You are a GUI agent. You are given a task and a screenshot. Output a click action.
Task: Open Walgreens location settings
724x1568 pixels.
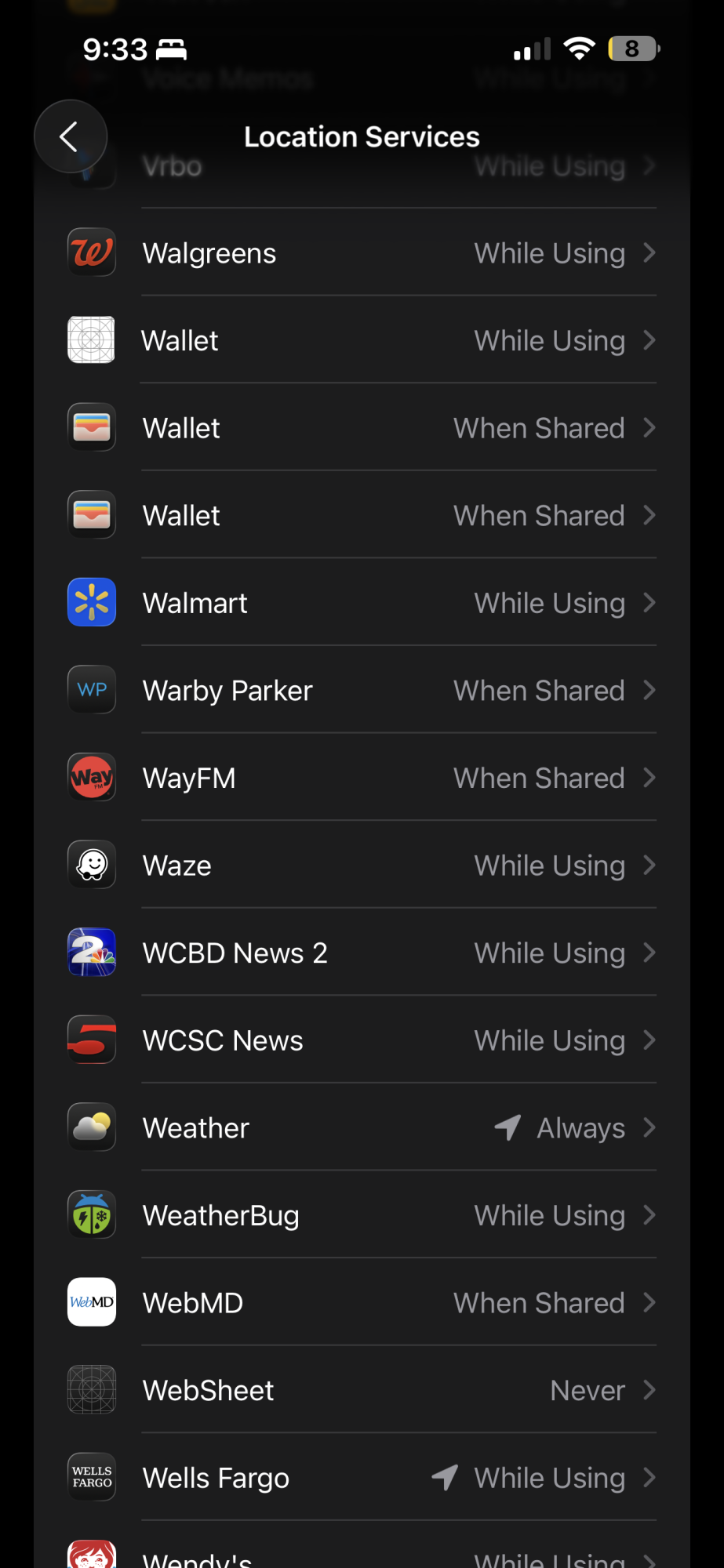coord(361,253)
